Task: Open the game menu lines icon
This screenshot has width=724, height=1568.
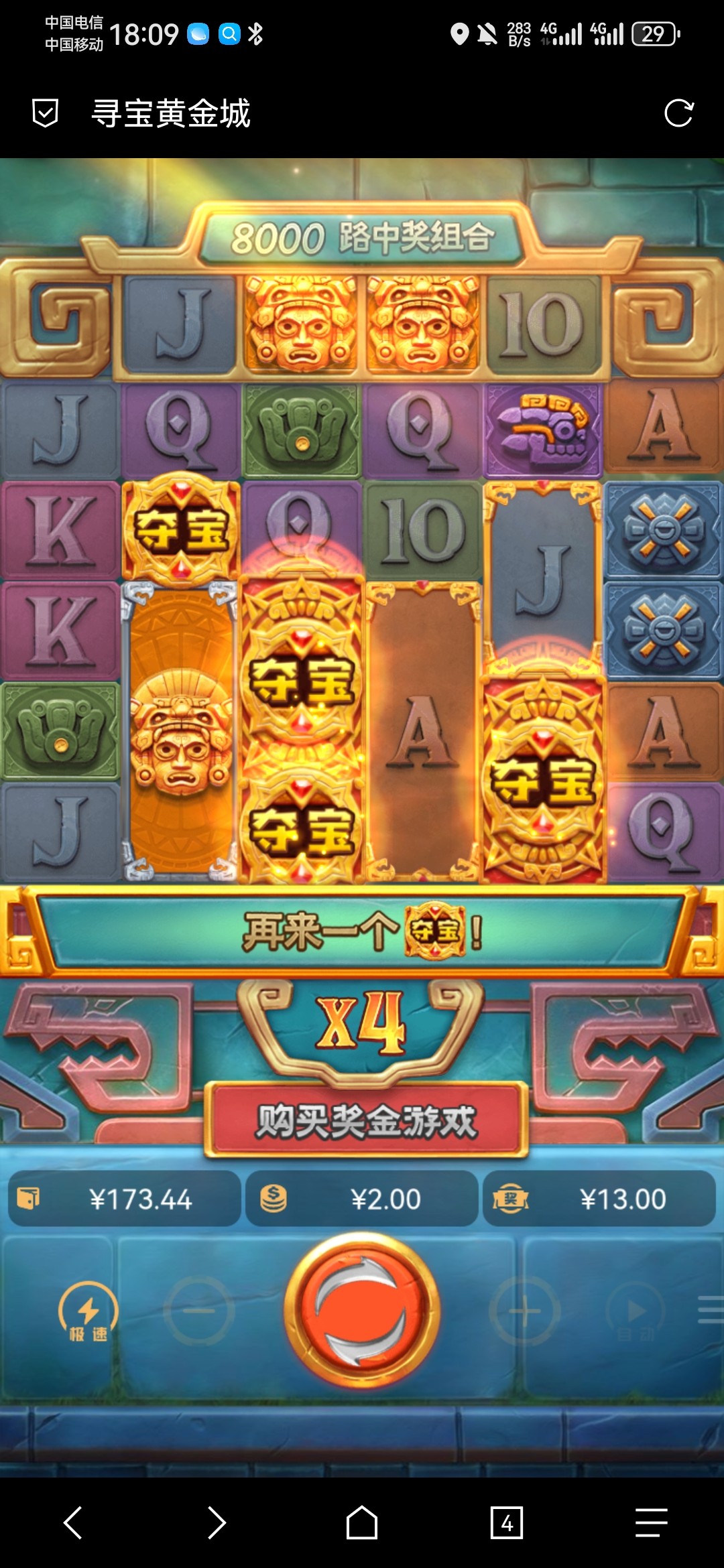Action: (709, 1309)
